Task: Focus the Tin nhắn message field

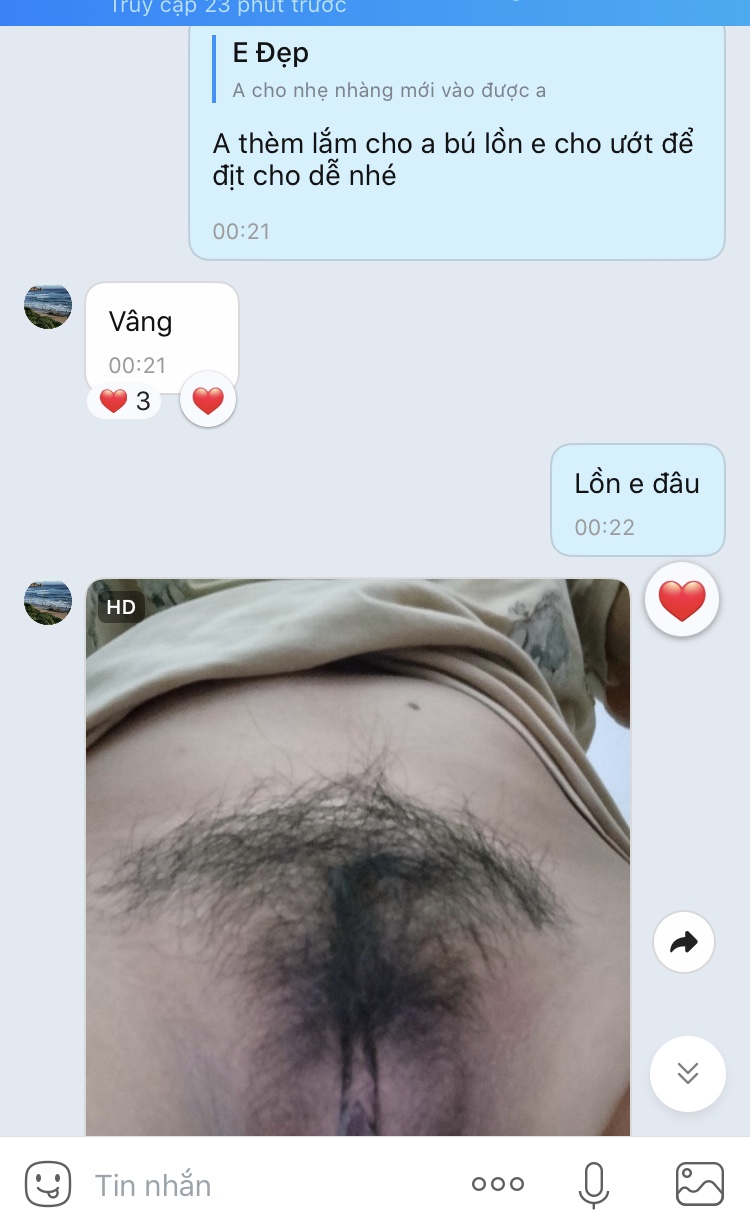Action: point(270,1185)
